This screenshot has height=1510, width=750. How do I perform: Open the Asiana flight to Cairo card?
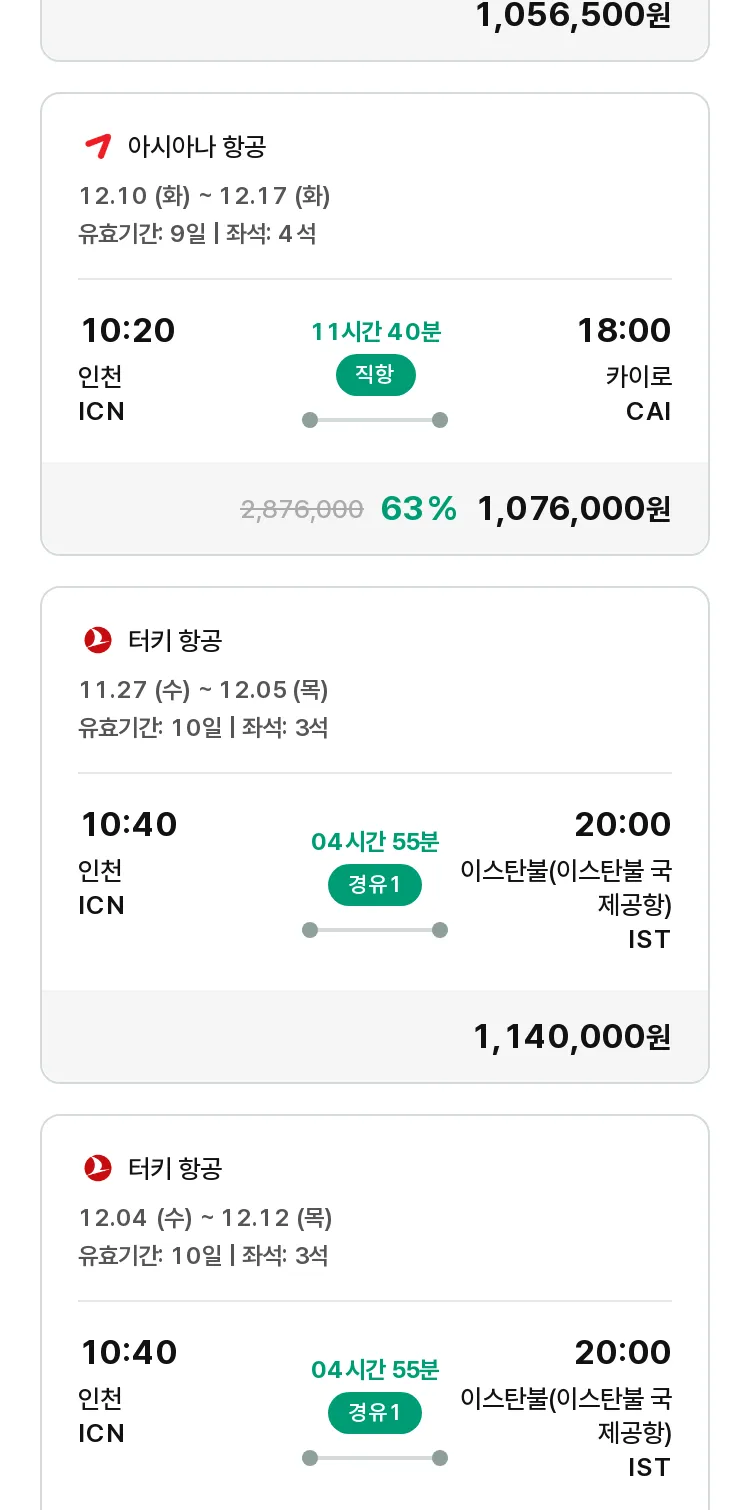(x=375, y=324)
